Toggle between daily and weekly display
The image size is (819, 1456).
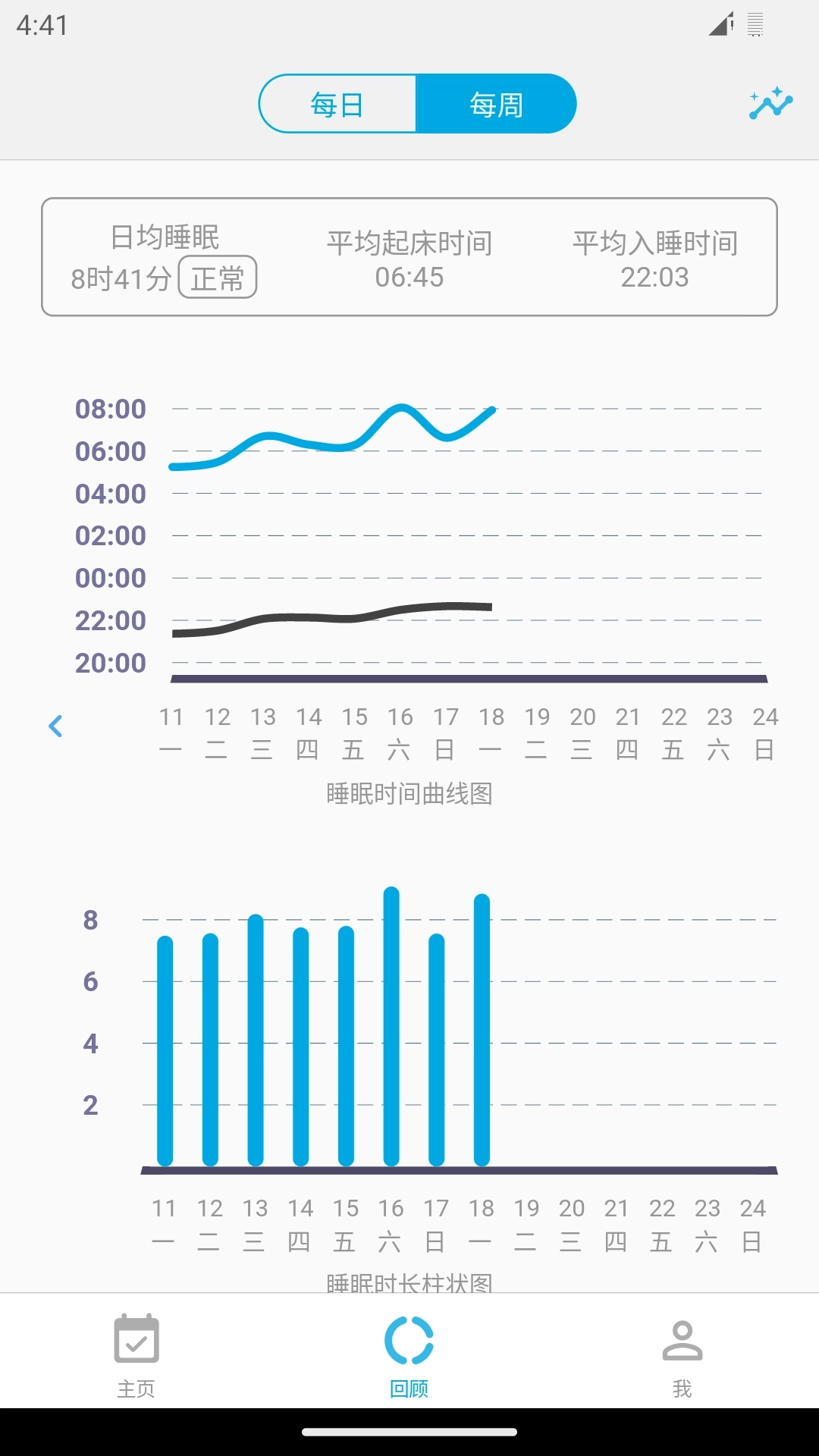tap(417, 103)
